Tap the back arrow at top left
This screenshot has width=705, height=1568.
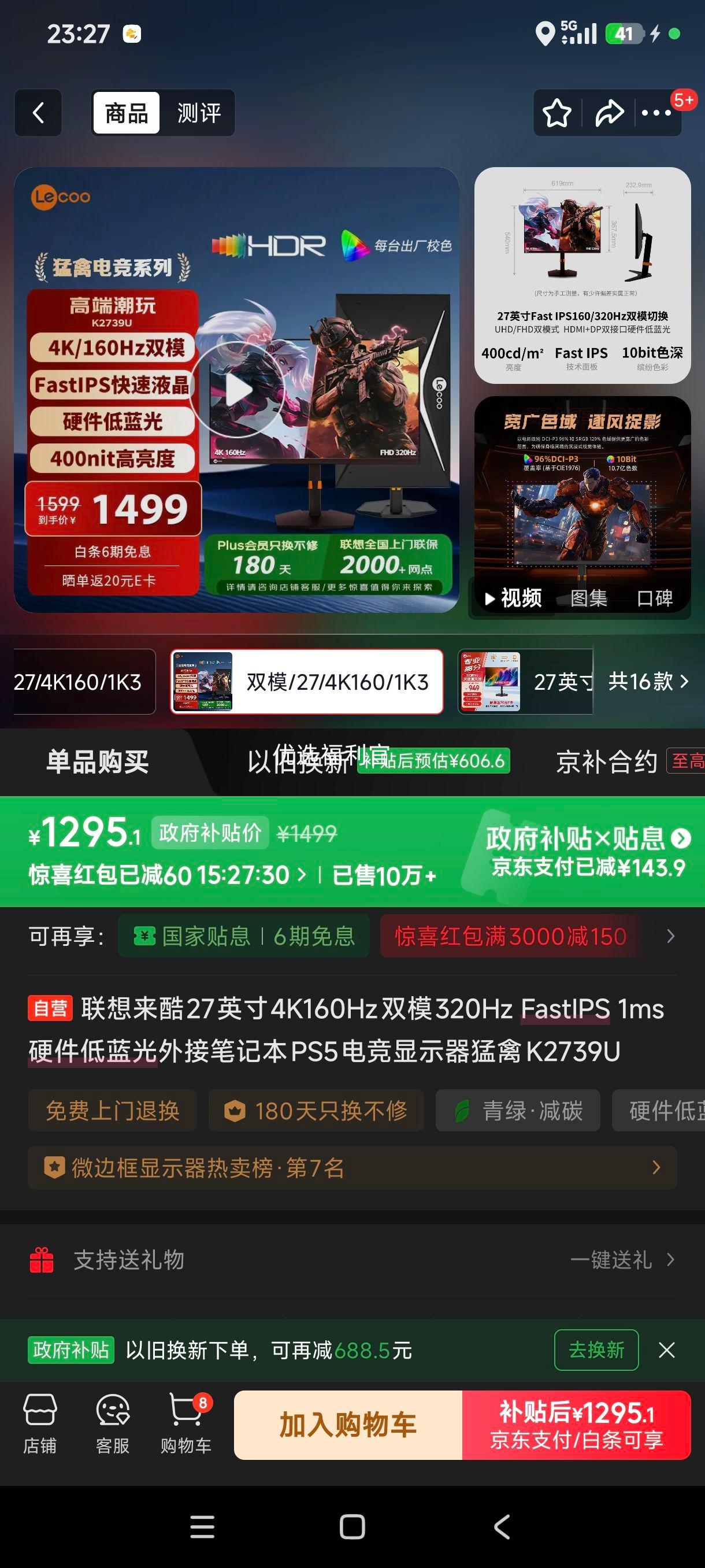coord(38,113)
